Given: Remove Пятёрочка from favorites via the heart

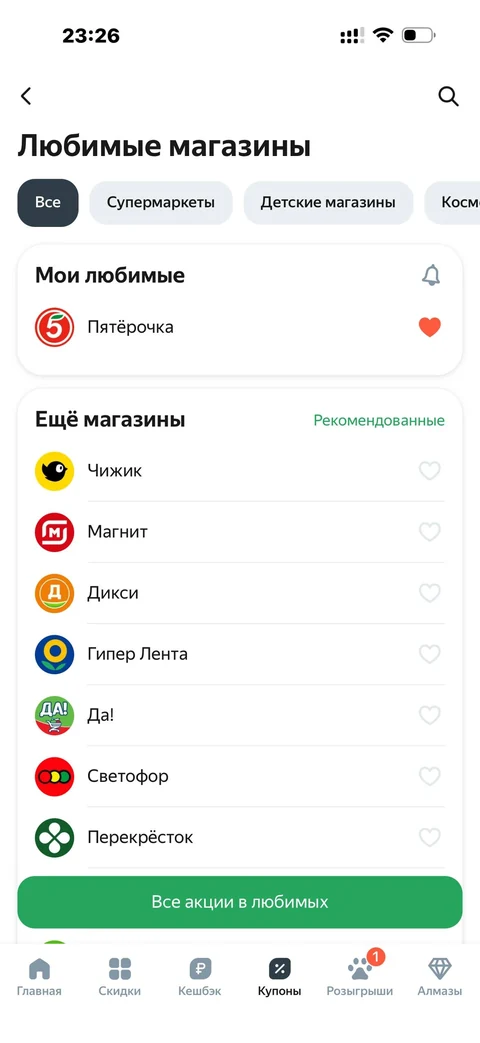Looking at the screenshot, I should coord(429,327).
